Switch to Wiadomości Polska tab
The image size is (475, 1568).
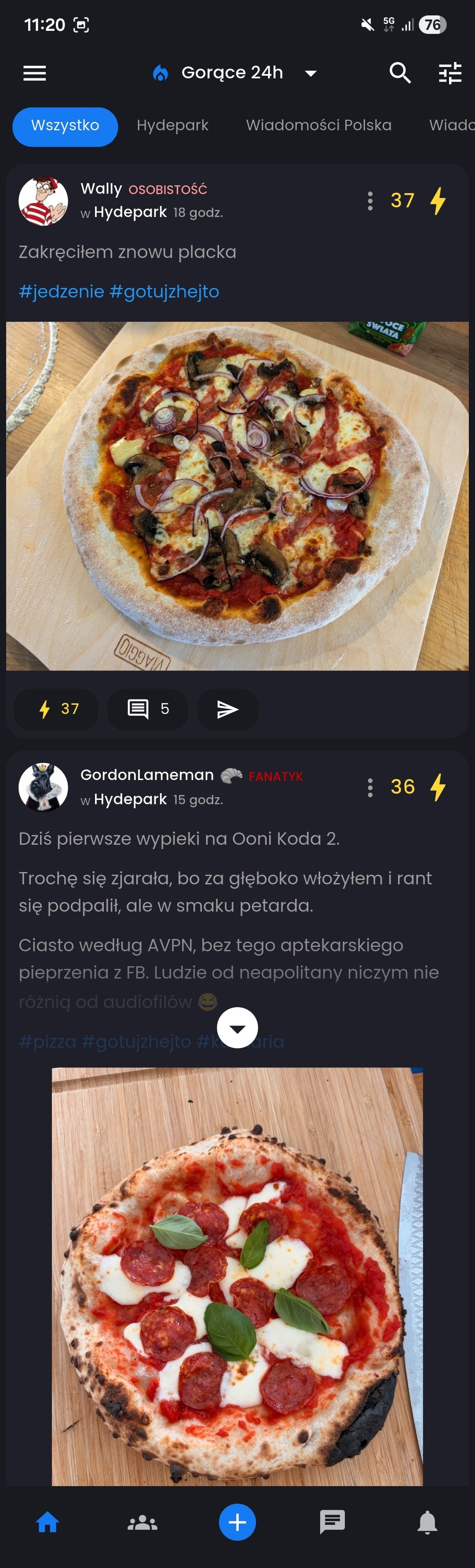point(318,125)
